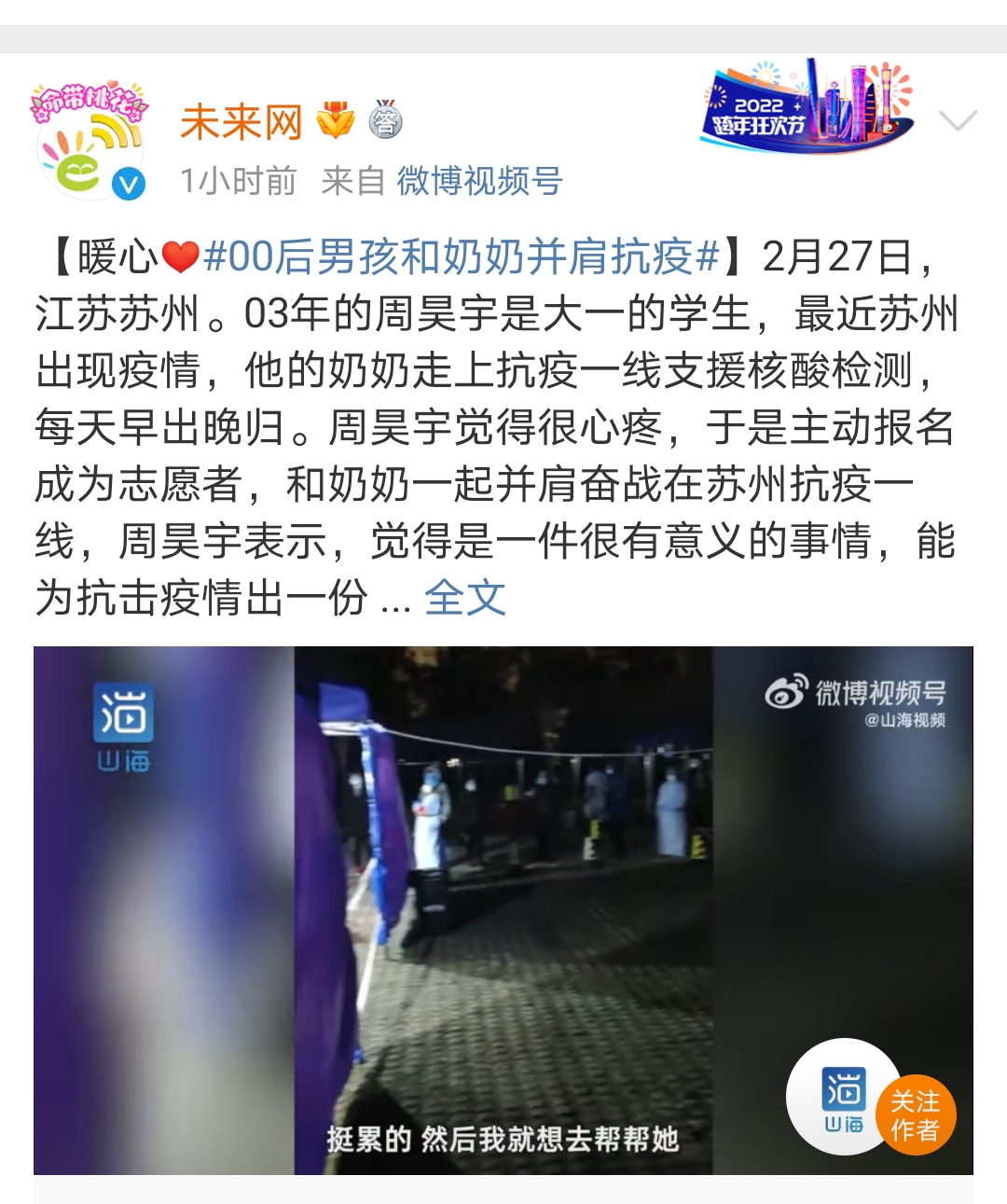Expand full post via 全文

(x=464, y=598)
